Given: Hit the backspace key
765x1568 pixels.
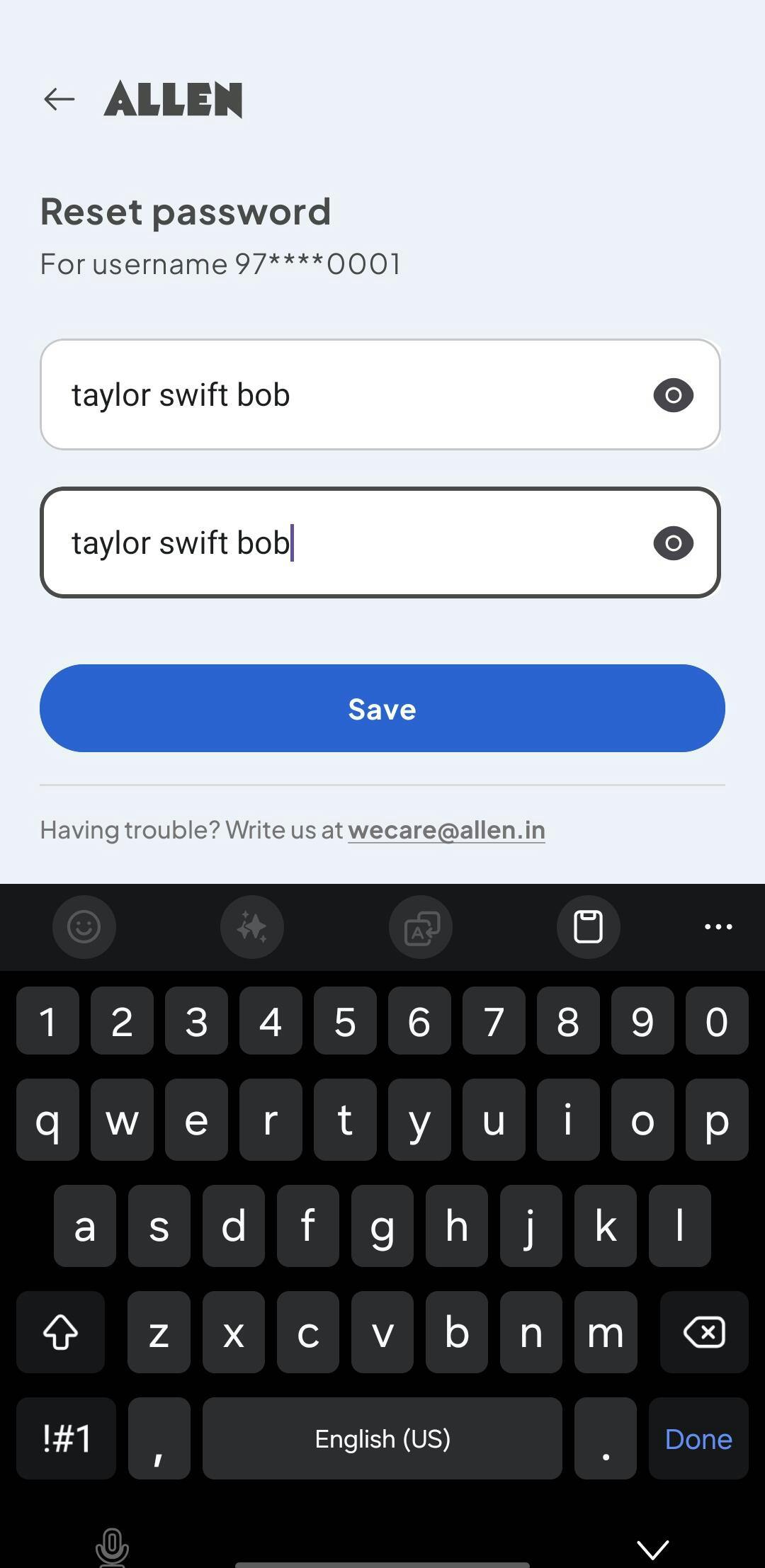Looking at the screenshot, I should (x=704, y=1332).
